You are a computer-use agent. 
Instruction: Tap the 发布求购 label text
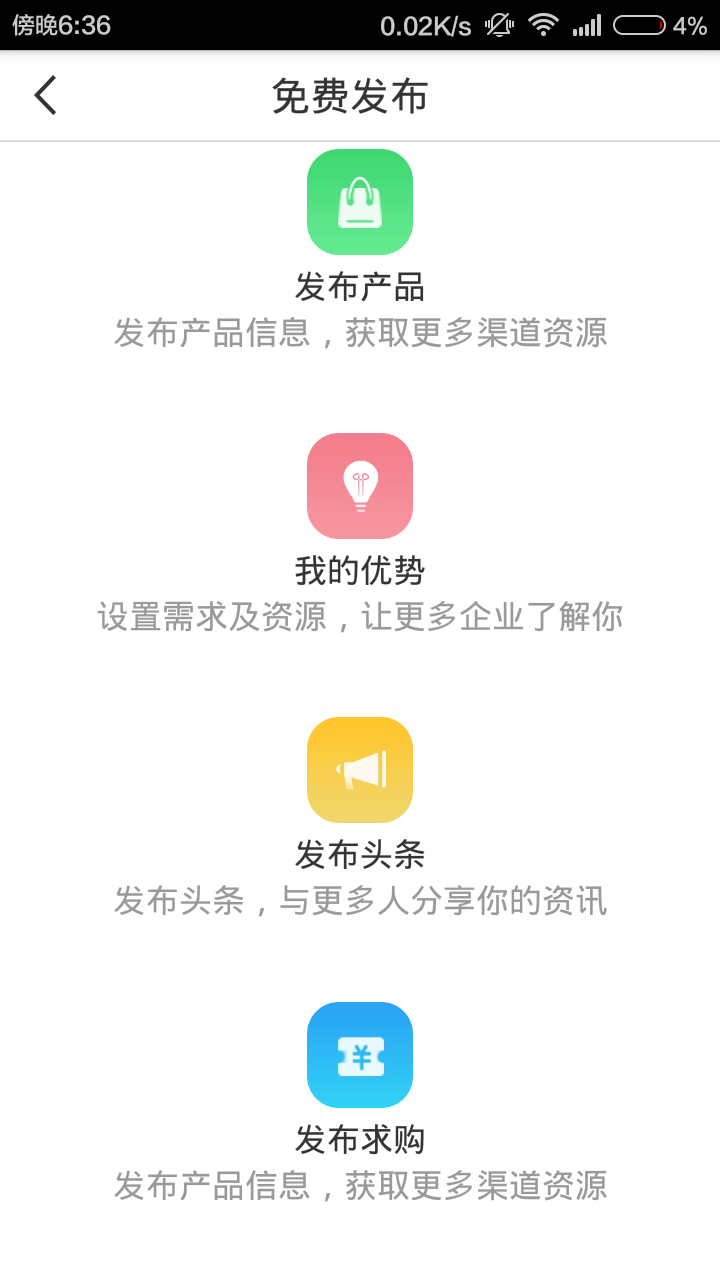(360, 1139)
